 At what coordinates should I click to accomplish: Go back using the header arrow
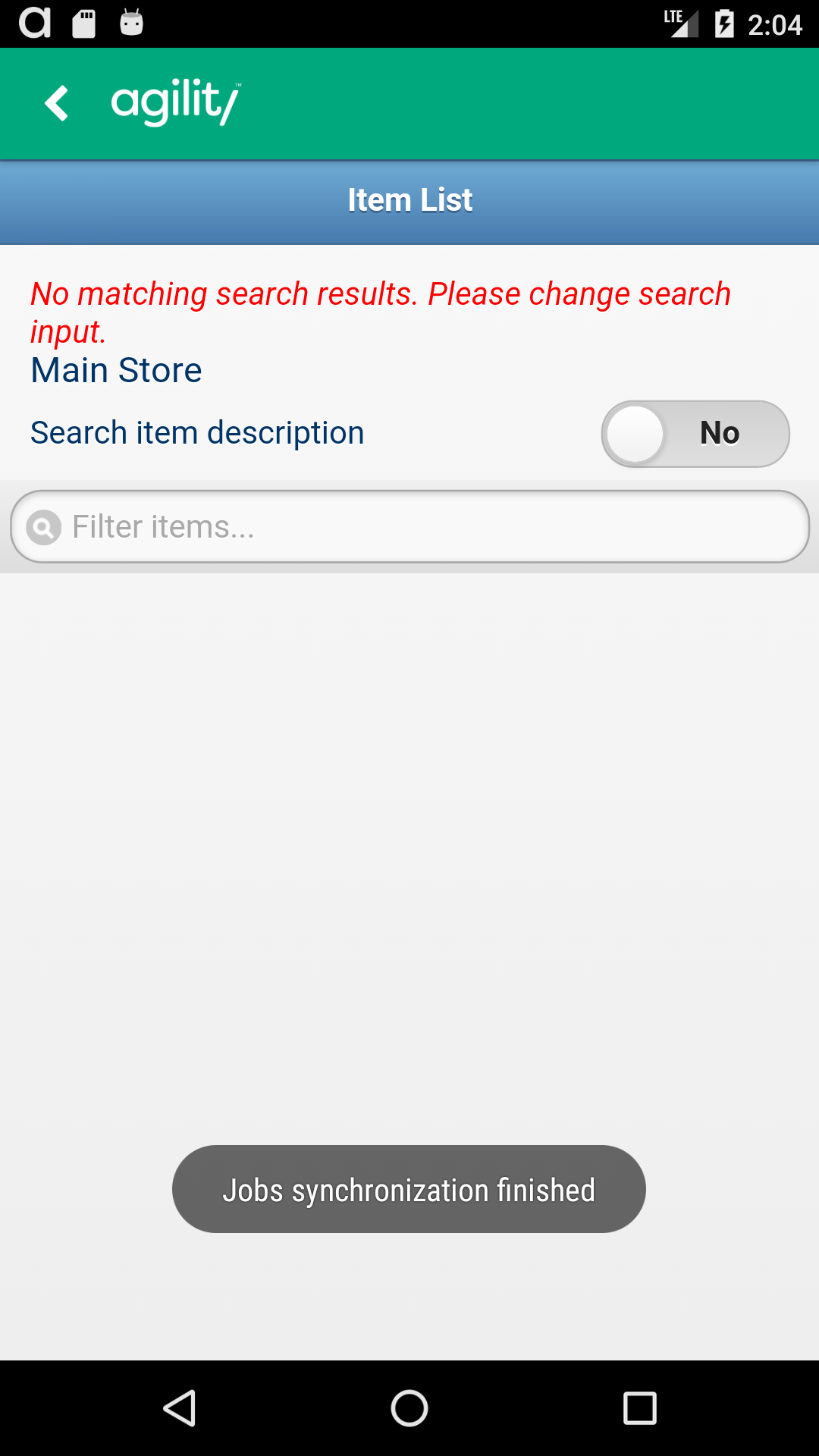(57, 103)
